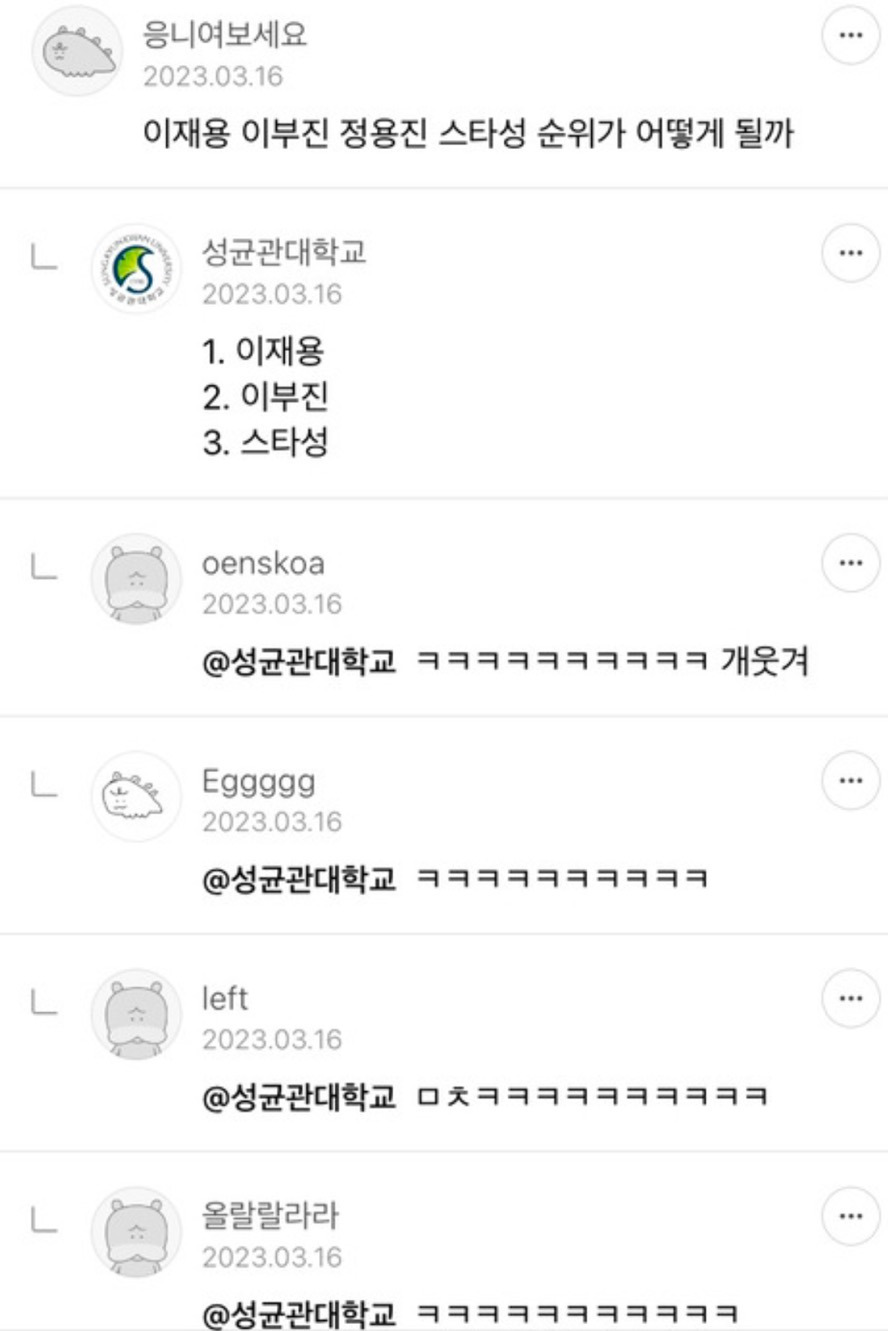
Task: Tap the @성균관대학교 mention in Eggggg's reply
Action: coord(300,880)
